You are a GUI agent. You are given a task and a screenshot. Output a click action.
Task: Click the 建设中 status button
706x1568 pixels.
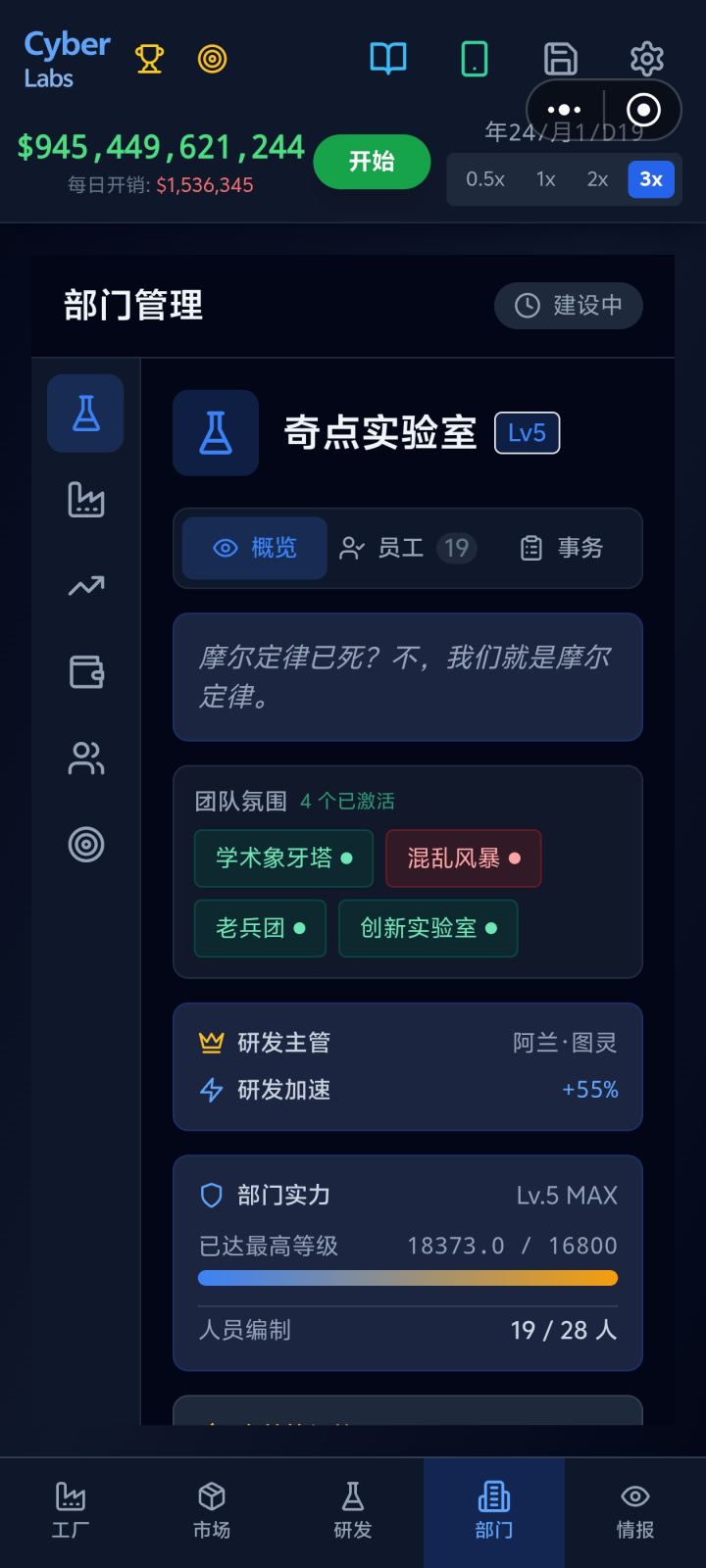pos(568,306)
